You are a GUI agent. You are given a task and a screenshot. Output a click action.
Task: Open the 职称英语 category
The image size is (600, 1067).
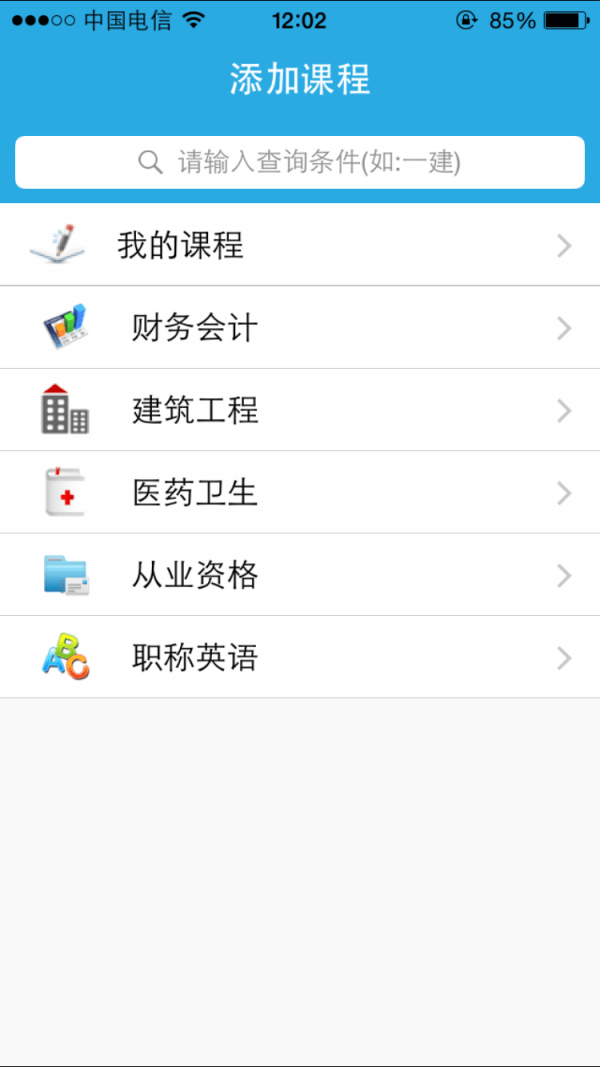pyautogui.click(x=300, y=657)
